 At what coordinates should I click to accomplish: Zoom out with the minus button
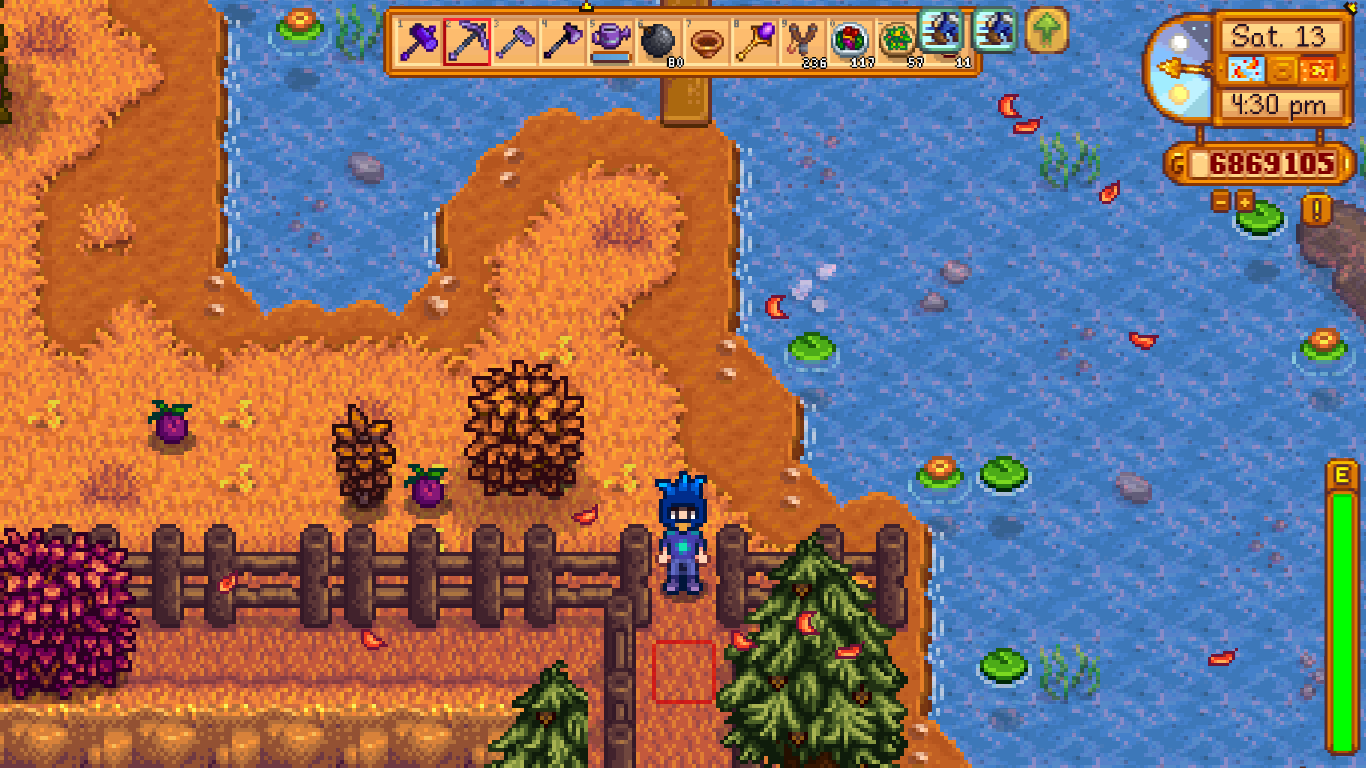[x=1220, y=201]
